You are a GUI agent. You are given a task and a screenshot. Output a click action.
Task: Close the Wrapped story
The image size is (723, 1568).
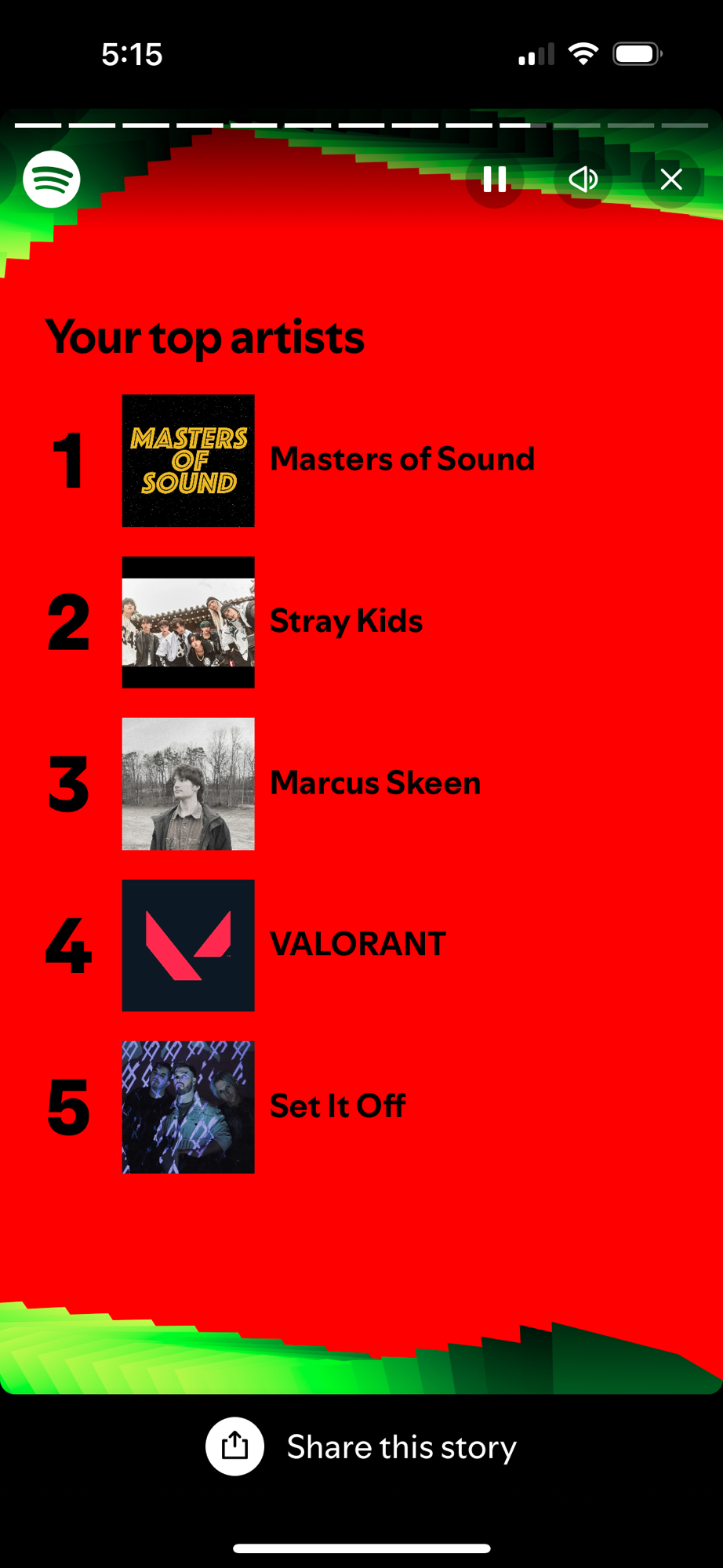tap(671, 180)
